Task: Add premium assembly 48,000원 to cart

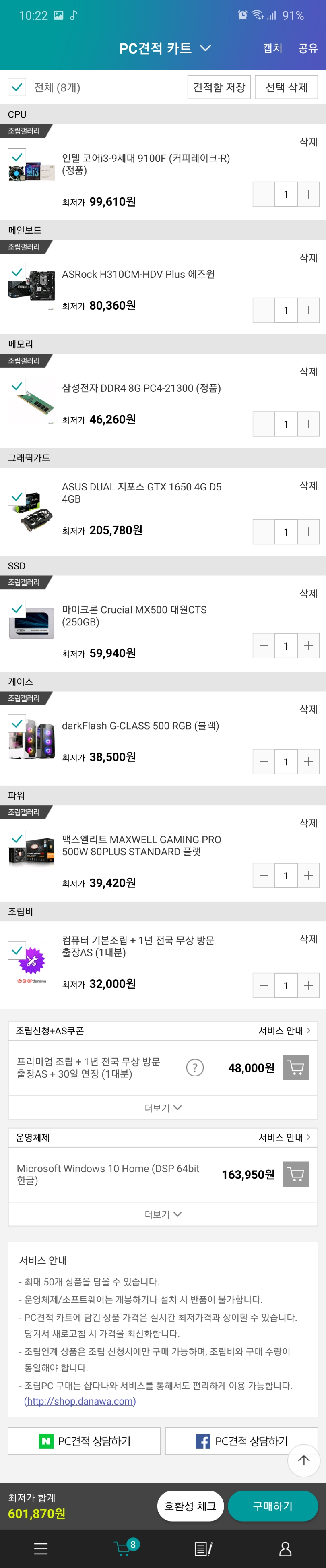Action: [x=295, y=1067]
